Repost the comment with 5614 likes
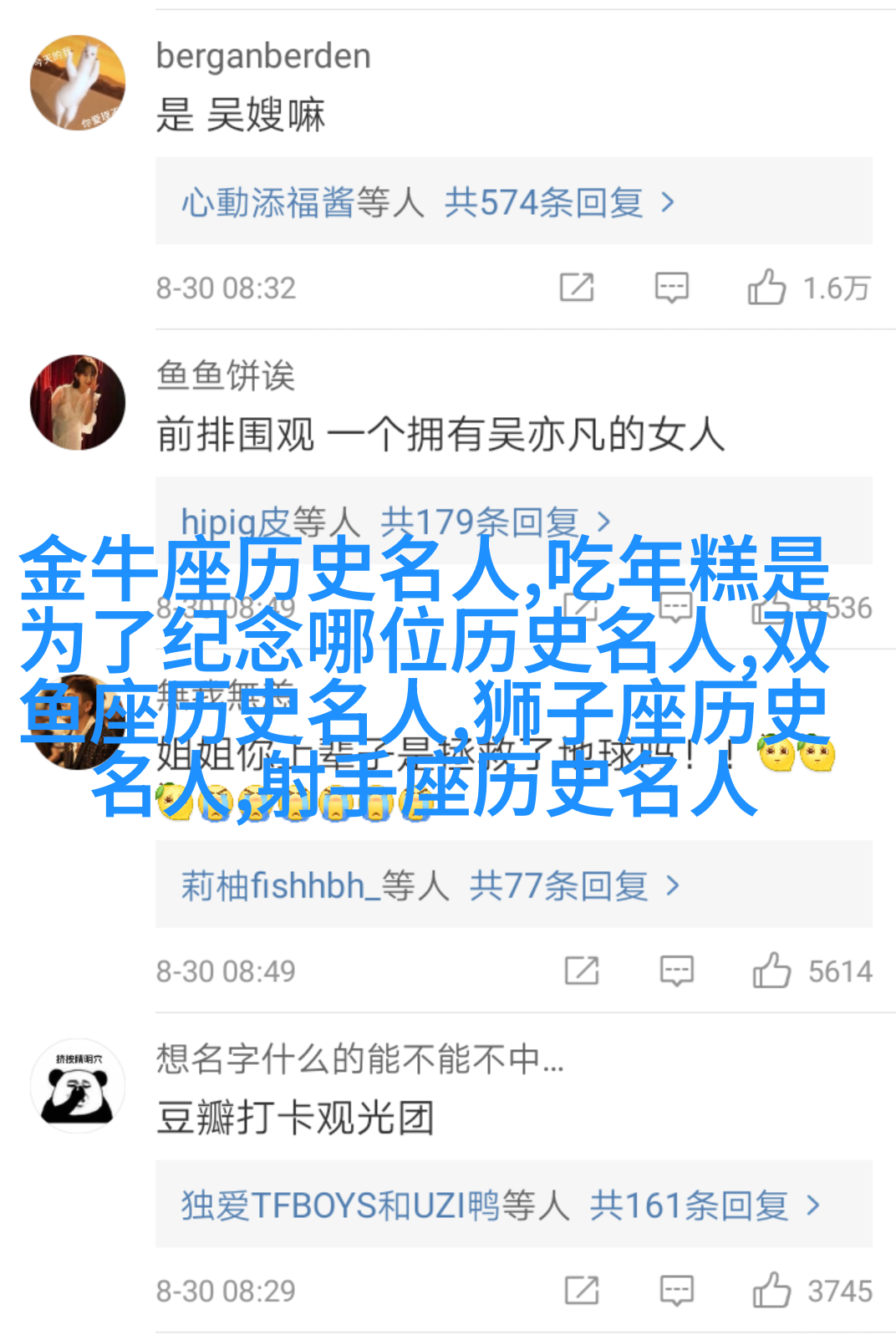Image resolution: width=896 pixels, height=1335 pixels. pos(582,971)
